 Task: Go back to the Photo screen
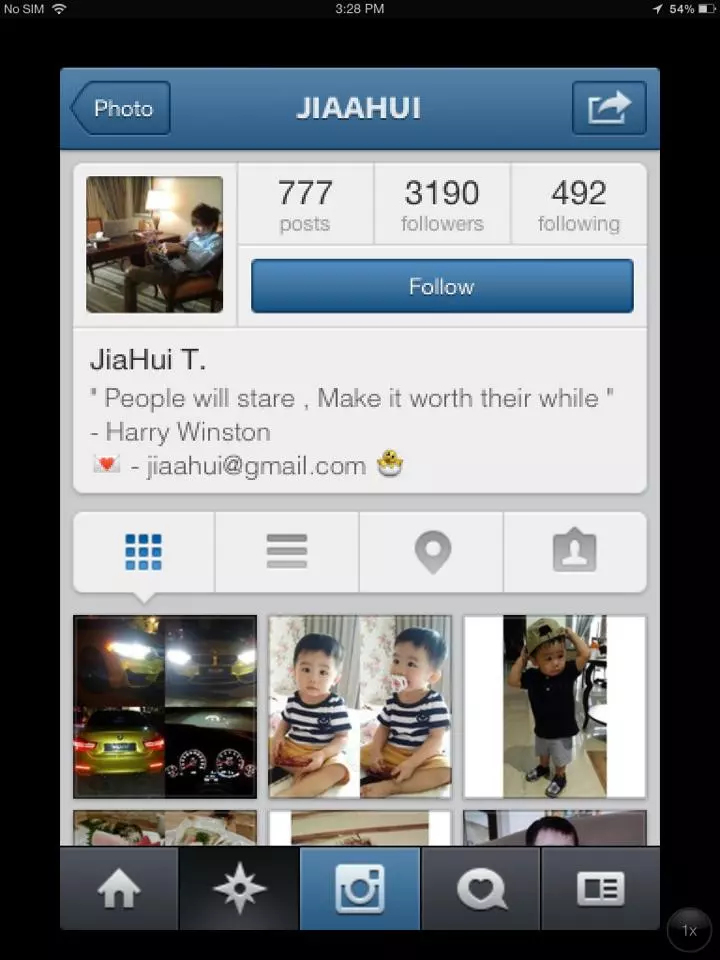click(x=120, y=108)
